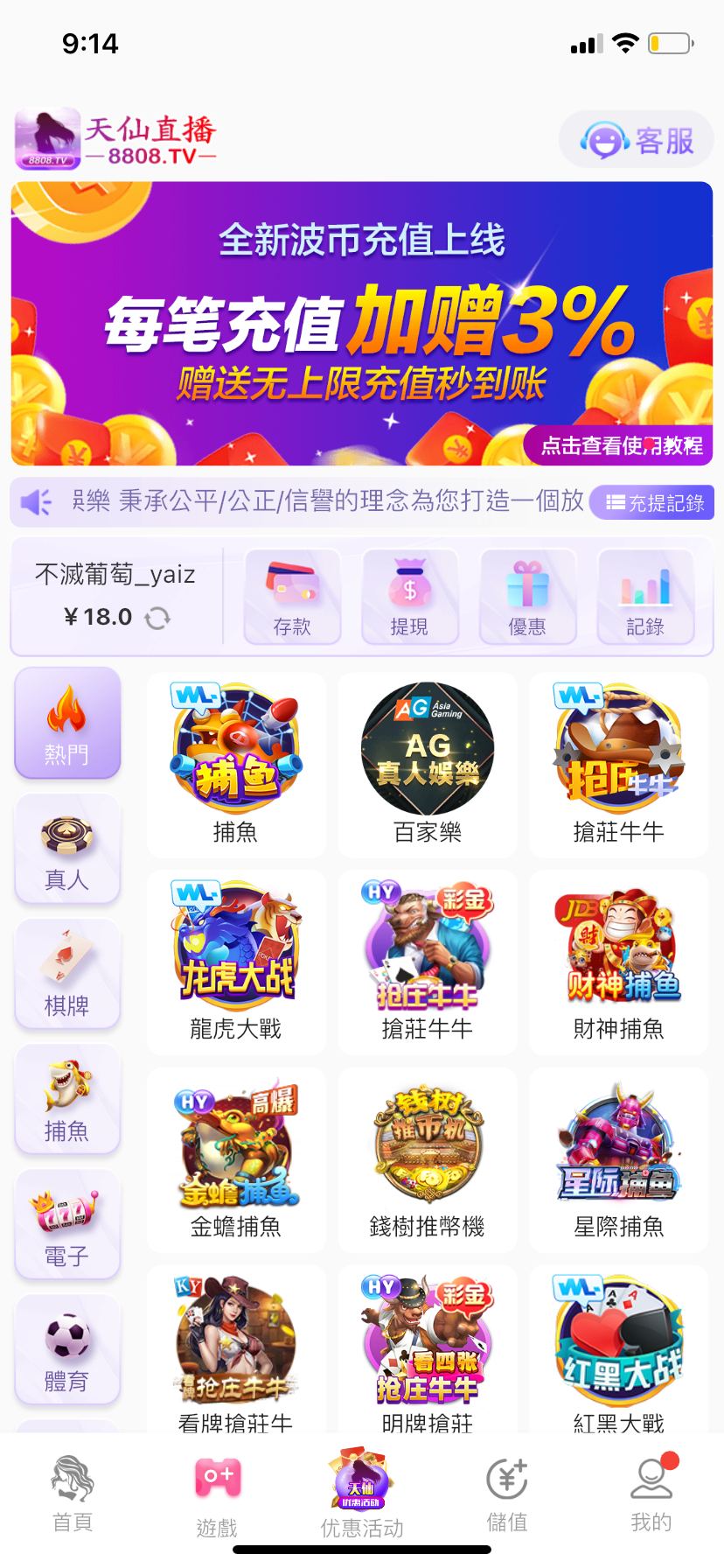
Task: Select the 棋牌 card games category
Action: 66,974
